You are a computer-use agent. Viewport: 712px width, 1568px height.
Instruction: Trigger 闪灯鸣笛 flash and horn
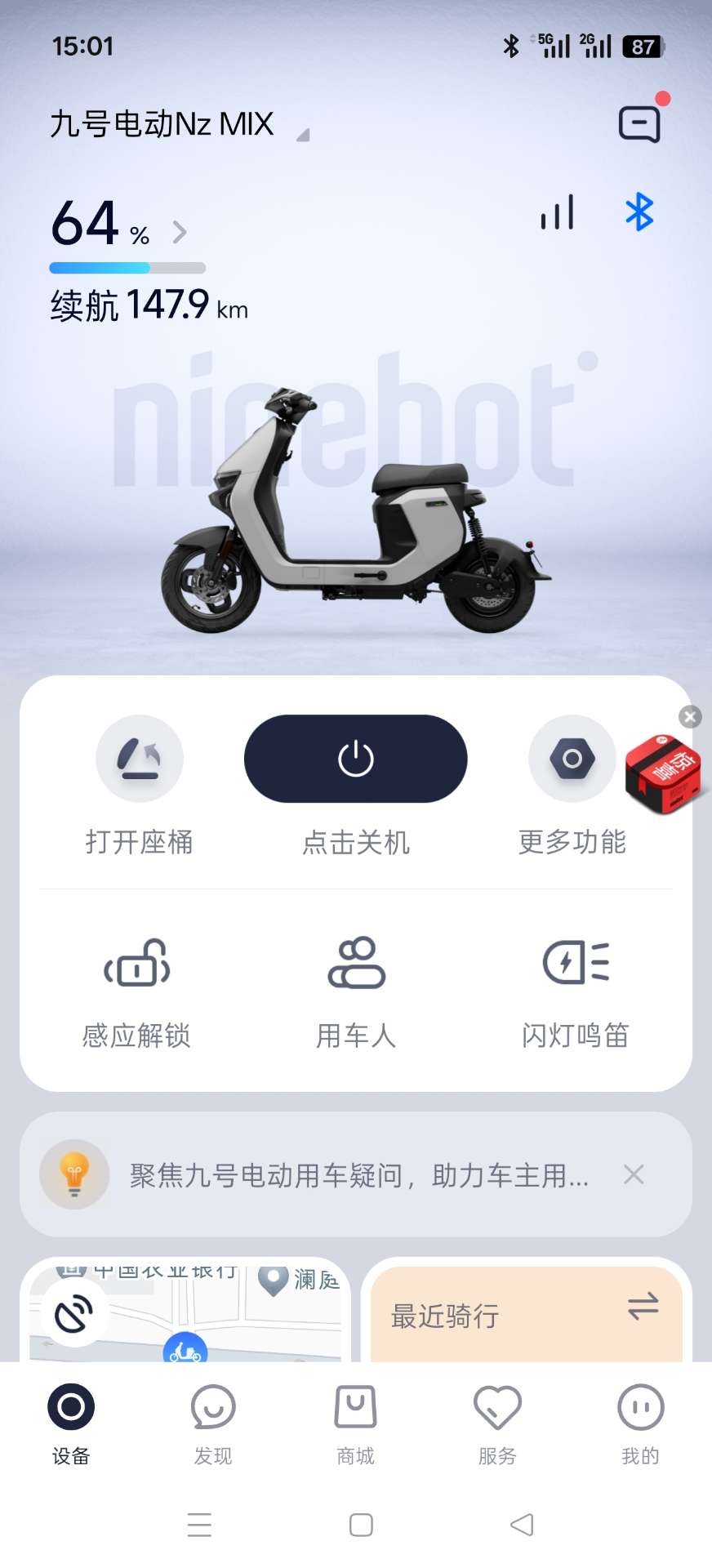pyautogui.click(x=576, y=964)
